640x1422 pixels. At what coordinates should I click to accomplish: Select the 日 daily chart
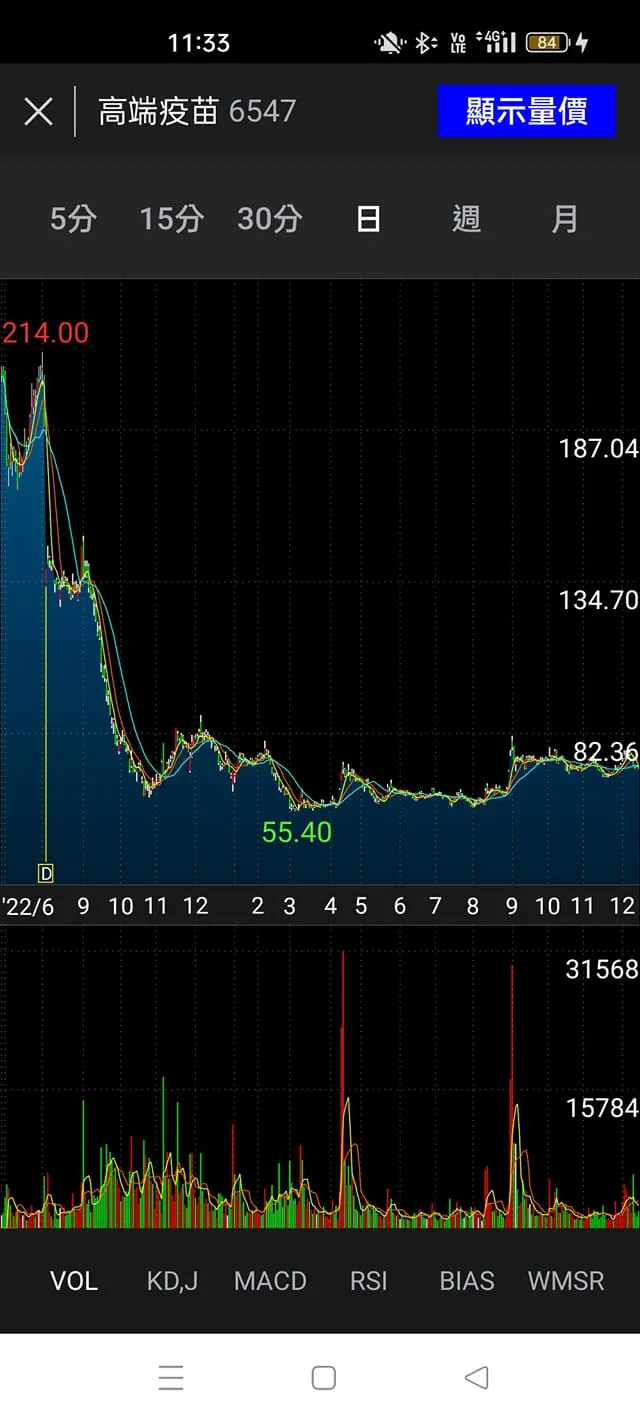point(368,219)
